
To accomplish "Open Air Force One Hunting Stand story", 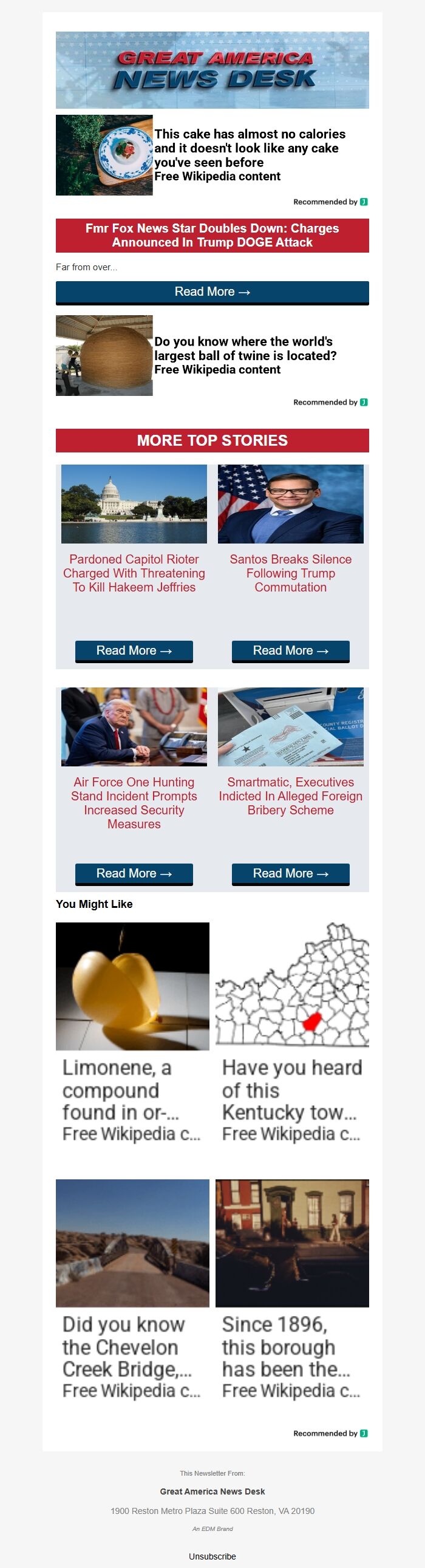I will (x=134, y=803).
